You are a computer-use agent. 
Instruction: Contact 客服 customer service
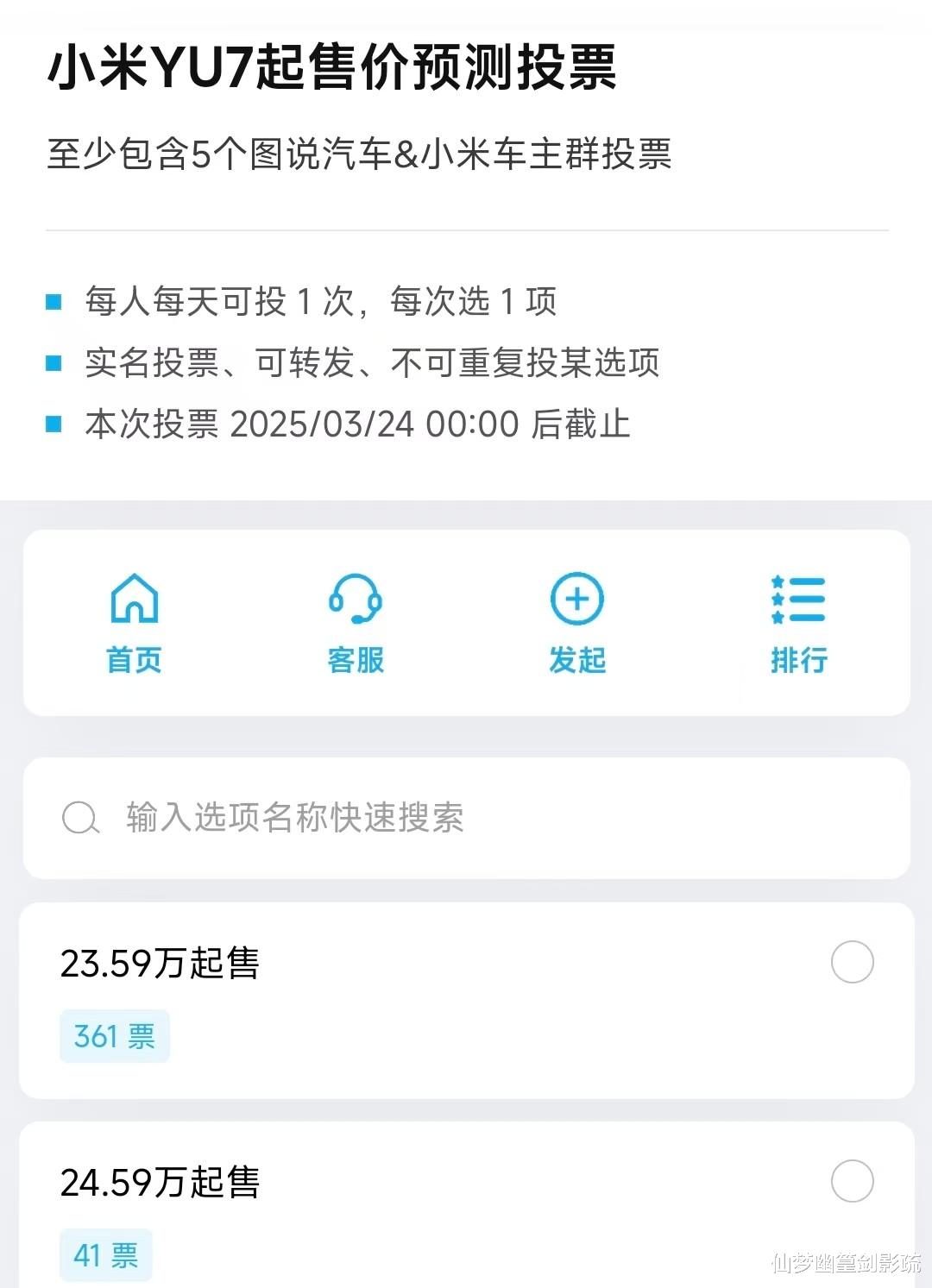tap(356, 622)
